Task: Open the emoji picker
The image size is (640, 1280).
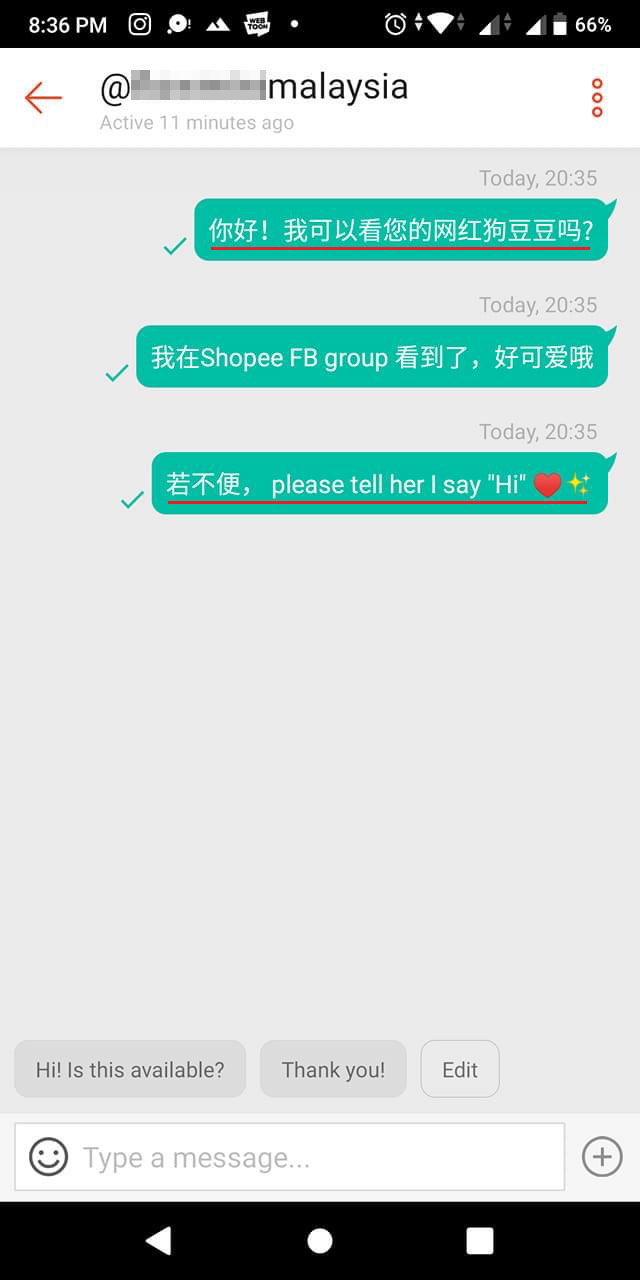Action: [48, 1157]
